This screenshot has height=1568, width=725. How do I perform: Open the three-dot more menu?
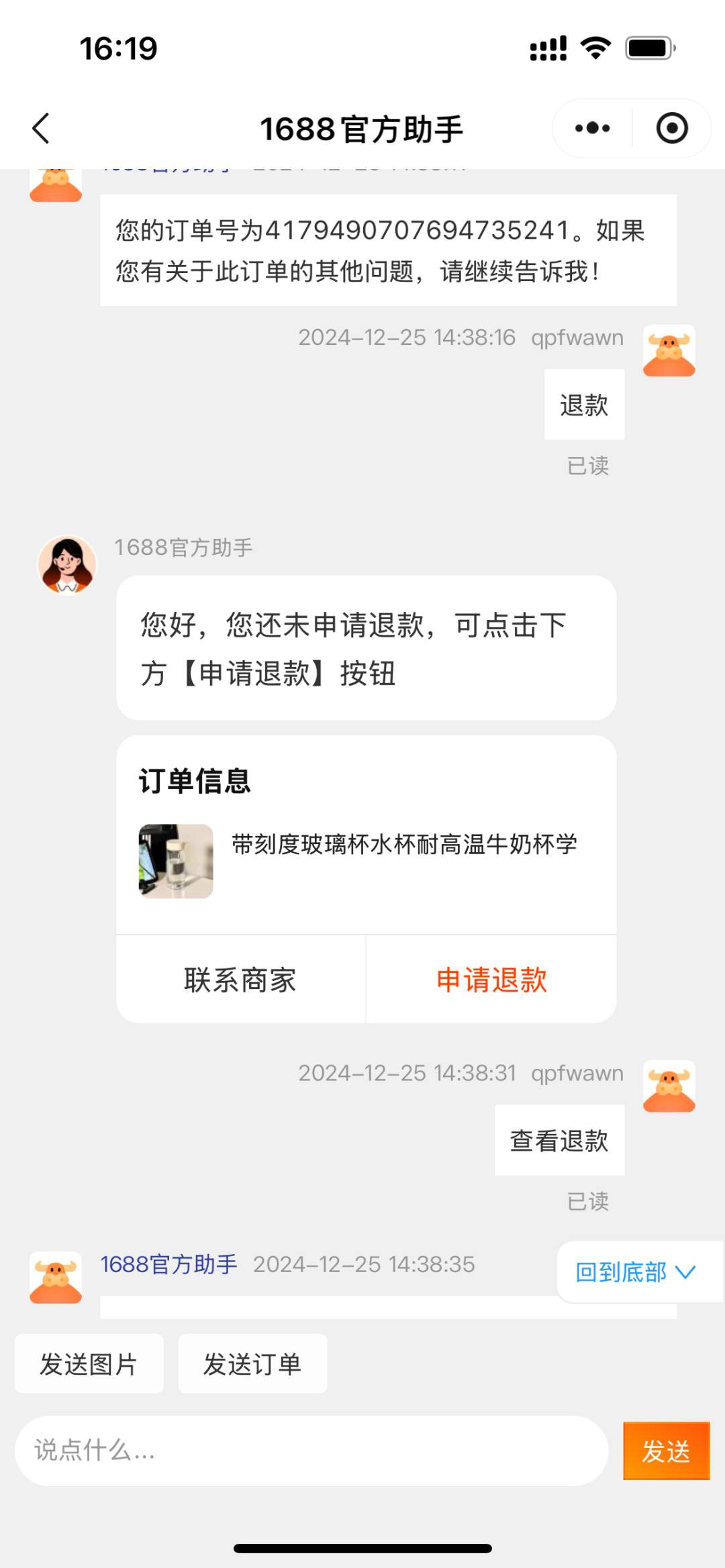(592, 128)
